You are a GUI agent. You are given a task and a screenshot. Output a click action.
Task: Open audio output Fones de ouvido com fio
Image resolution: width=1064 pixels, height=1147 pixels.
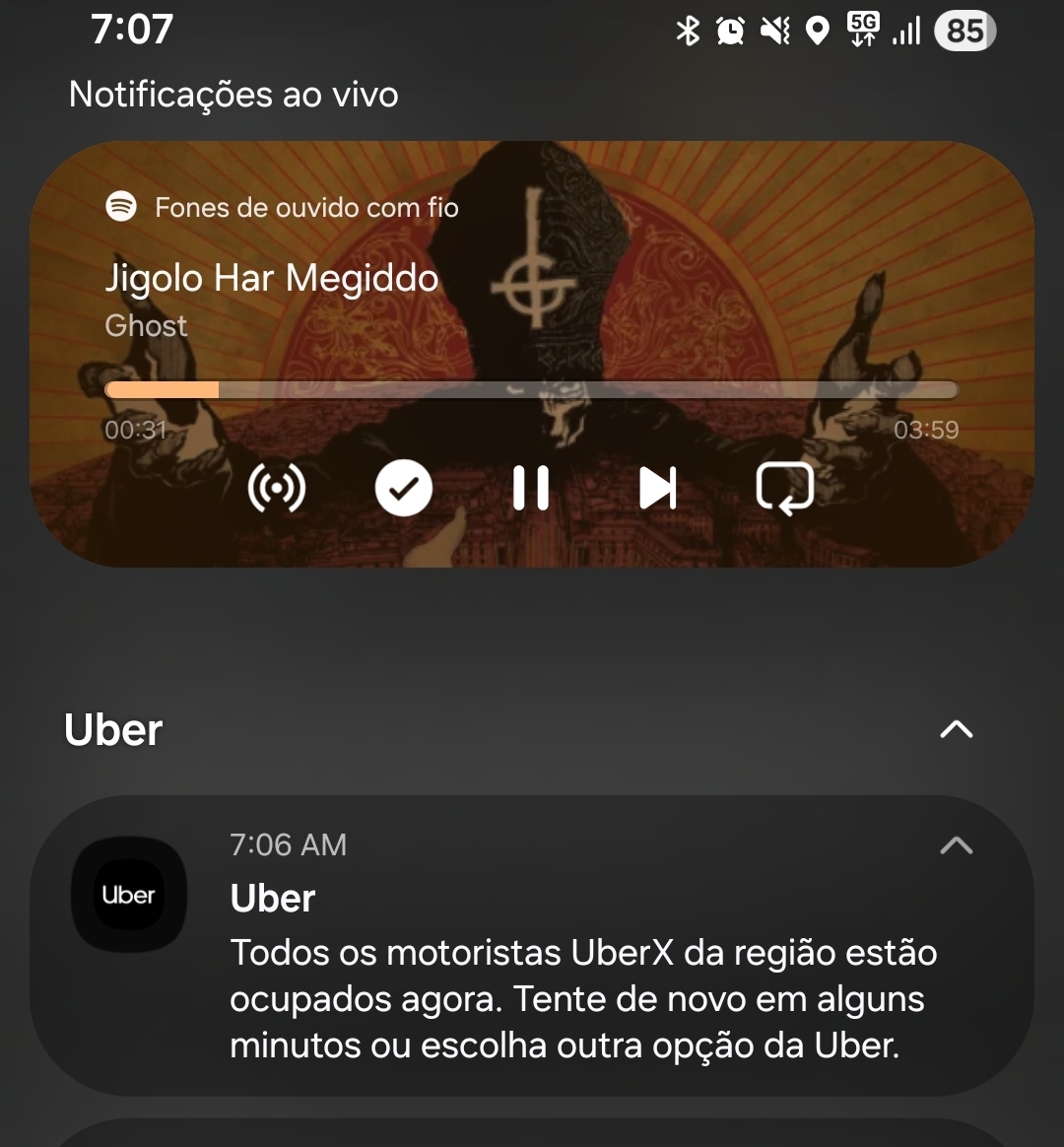(305, 208)
